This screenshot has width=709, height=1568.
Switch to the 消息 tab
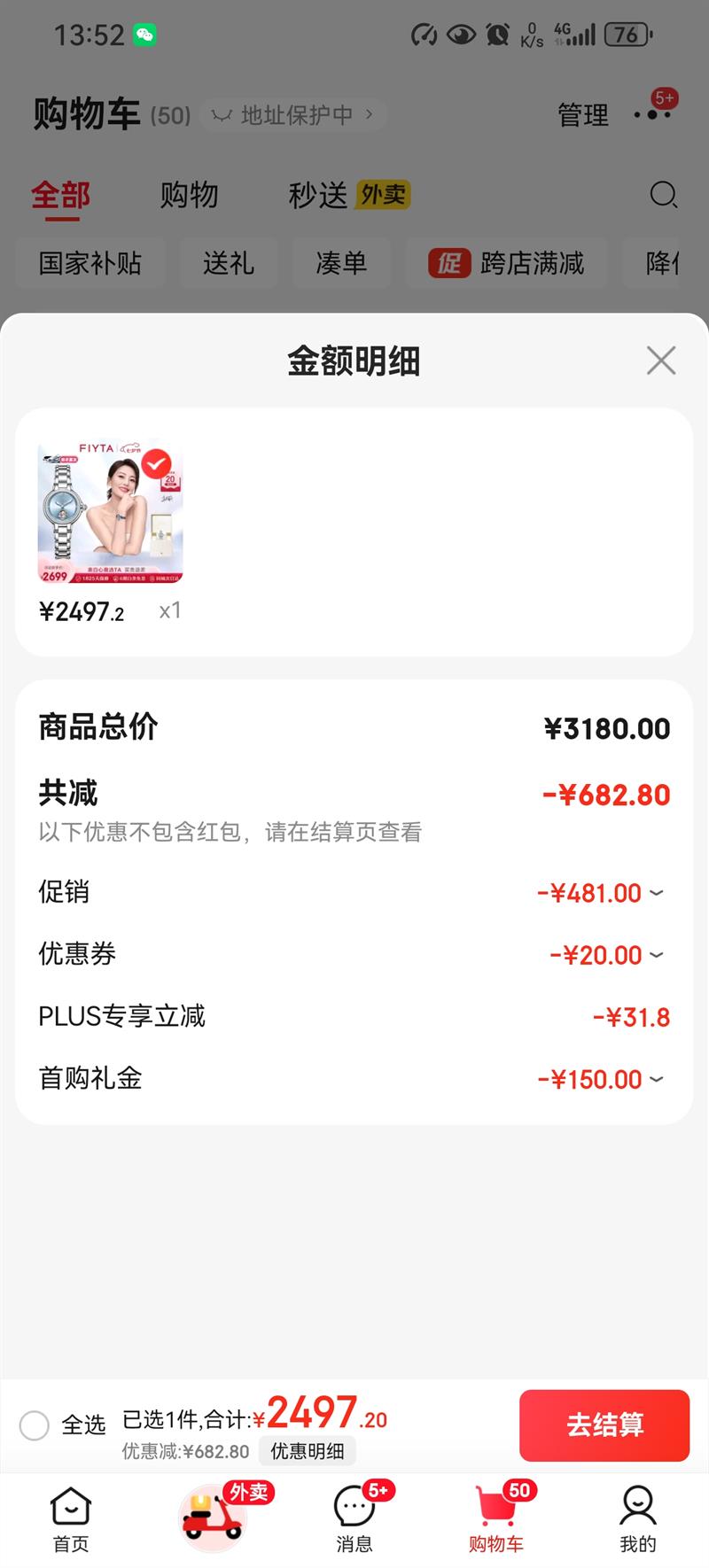(354, 1519)
